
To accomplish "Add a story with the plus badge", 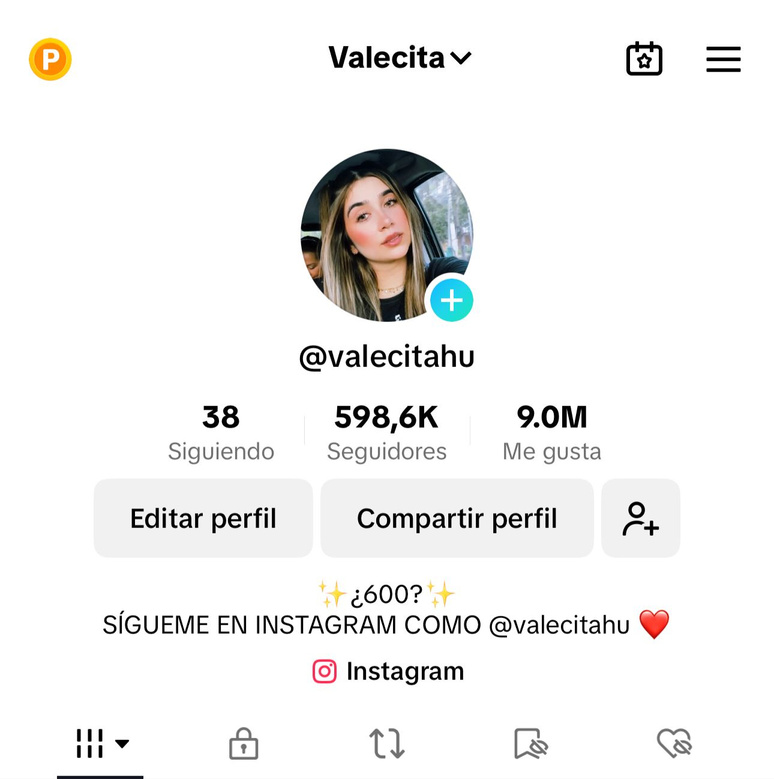I will [x=451, y=300].
